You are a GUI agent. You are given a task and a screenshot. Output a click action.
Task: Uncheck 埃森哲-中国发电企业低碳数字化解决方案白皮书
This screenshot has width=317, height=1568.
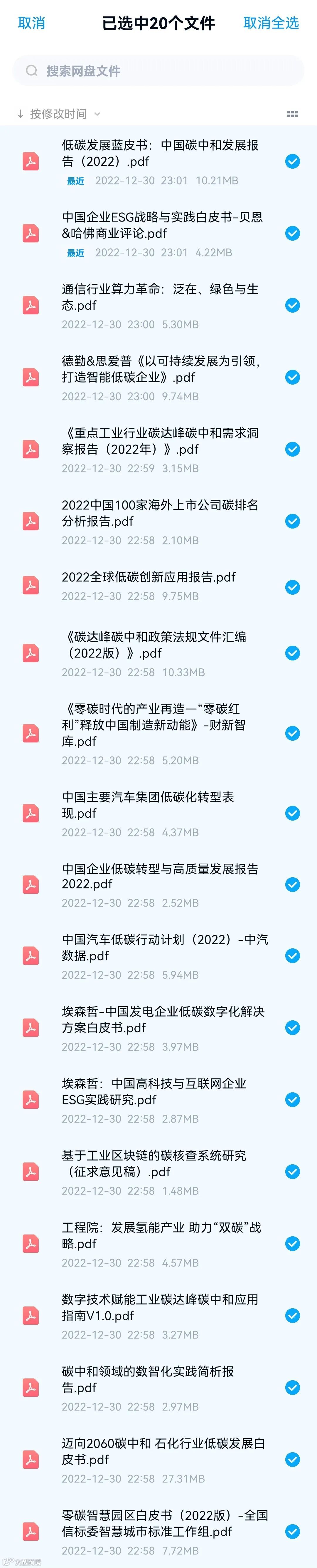click(293, 1027)
